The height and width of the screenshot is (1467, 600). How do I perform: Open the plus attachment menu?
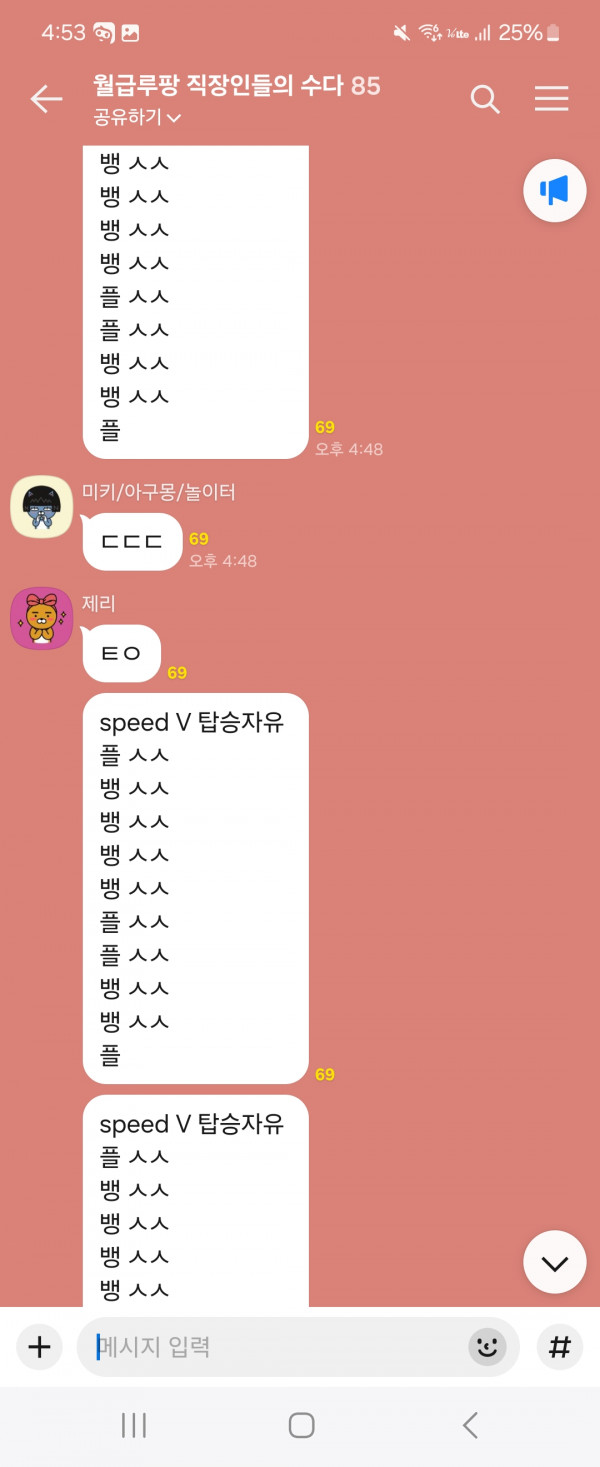click(x=39, y=1347)
